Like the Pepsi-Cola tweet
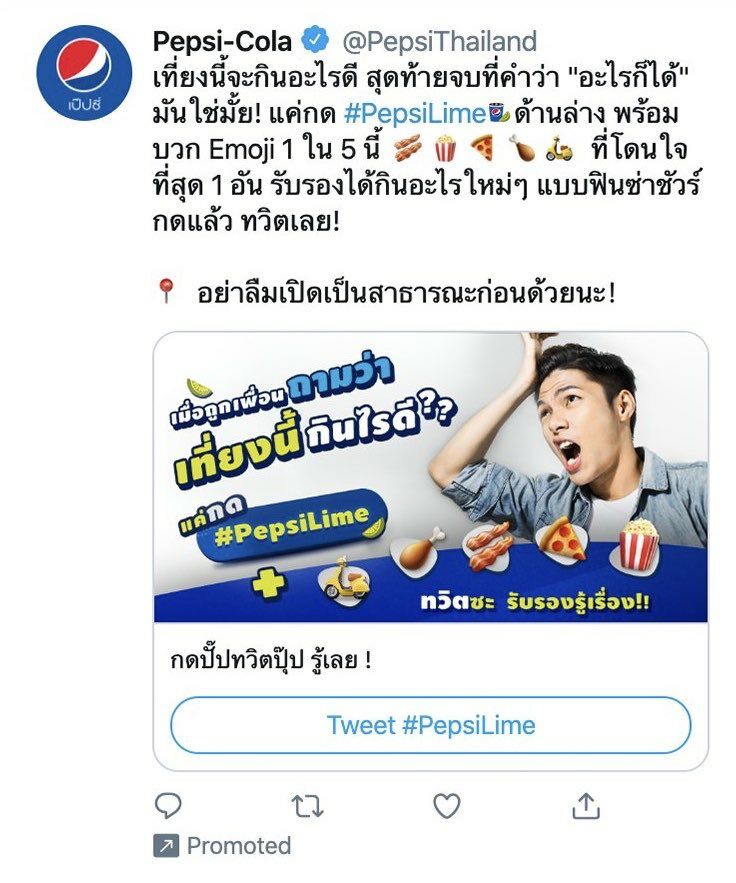This screenshot has width=736, height=883. 447,805
